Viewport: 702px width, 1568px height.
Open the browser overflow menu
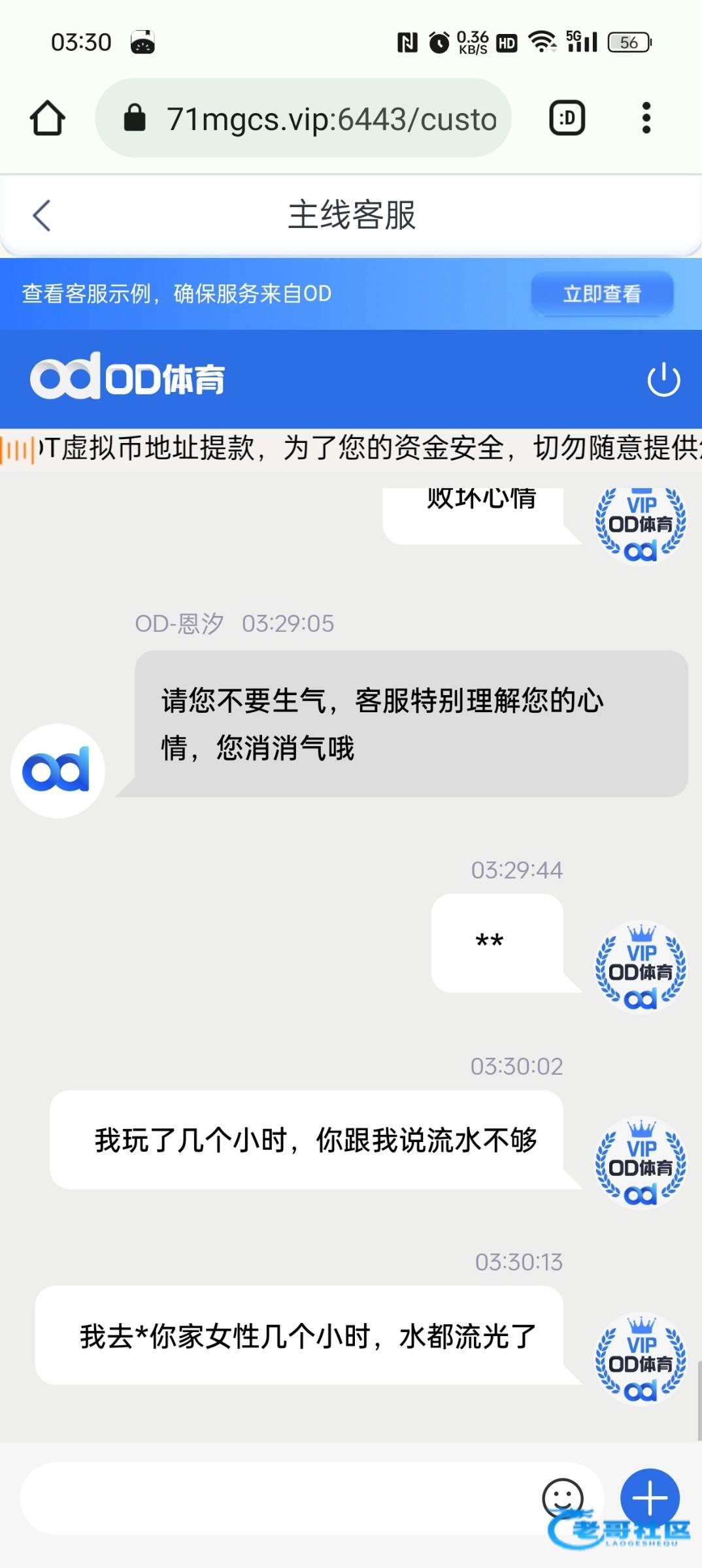click(x=646, y=118)
